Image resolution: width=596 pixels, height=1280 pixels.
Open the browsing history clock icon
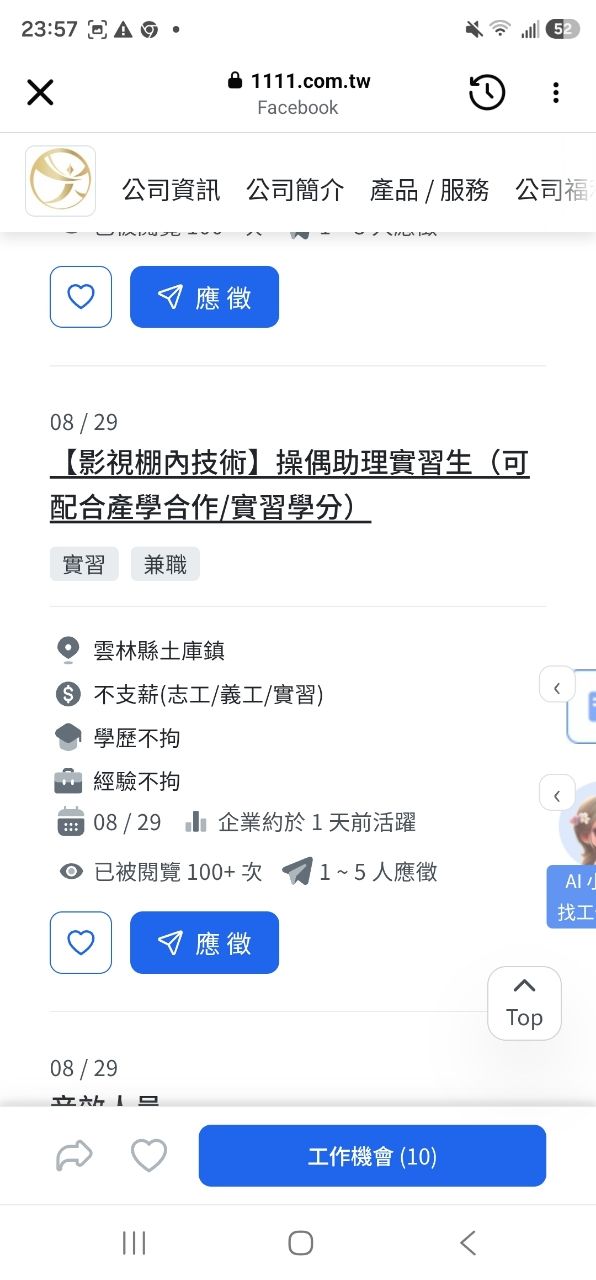coord(487,93)
